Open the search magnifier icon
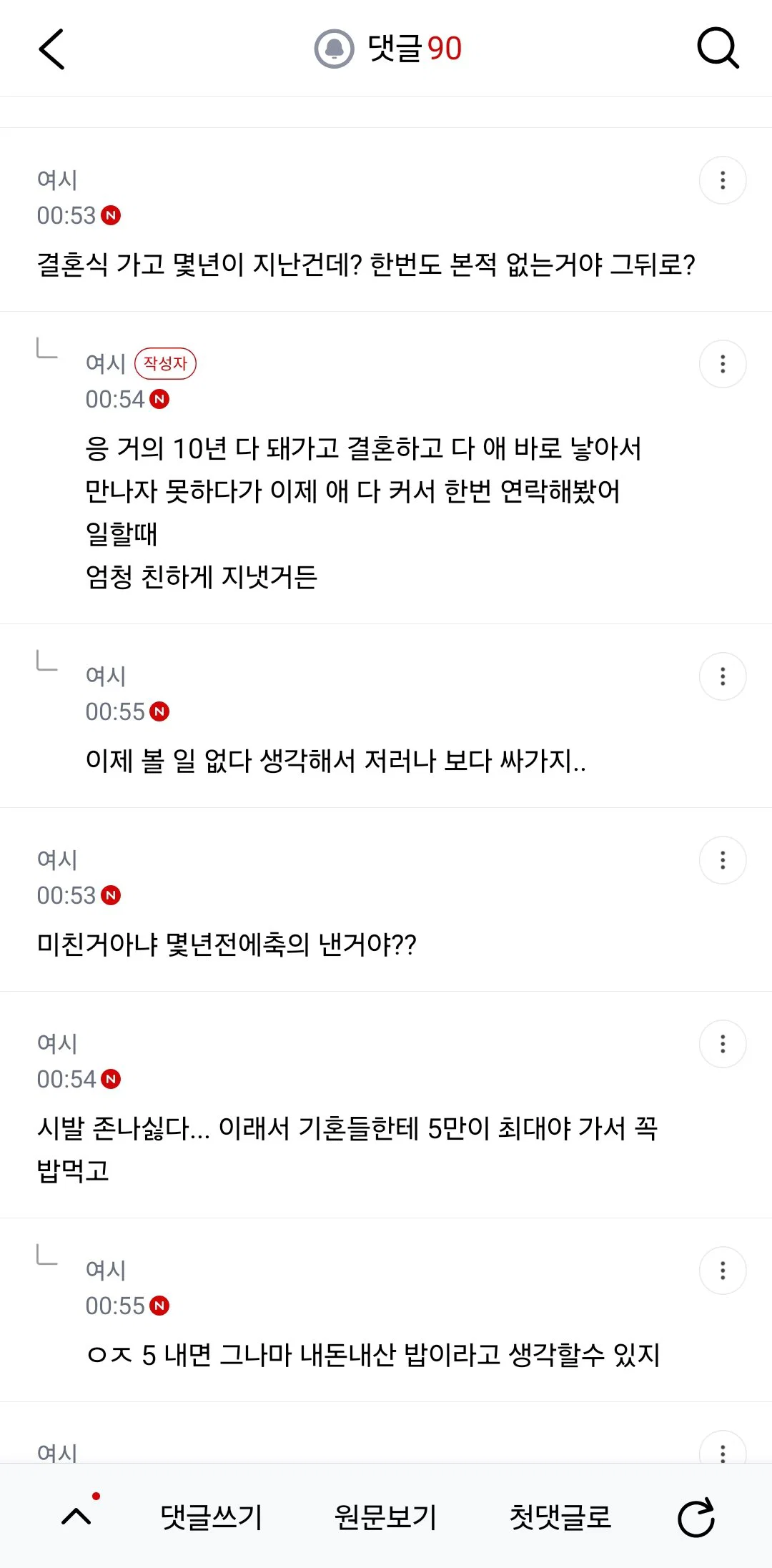This screenshot has height=1568, width=772. [x=718, y=48]
